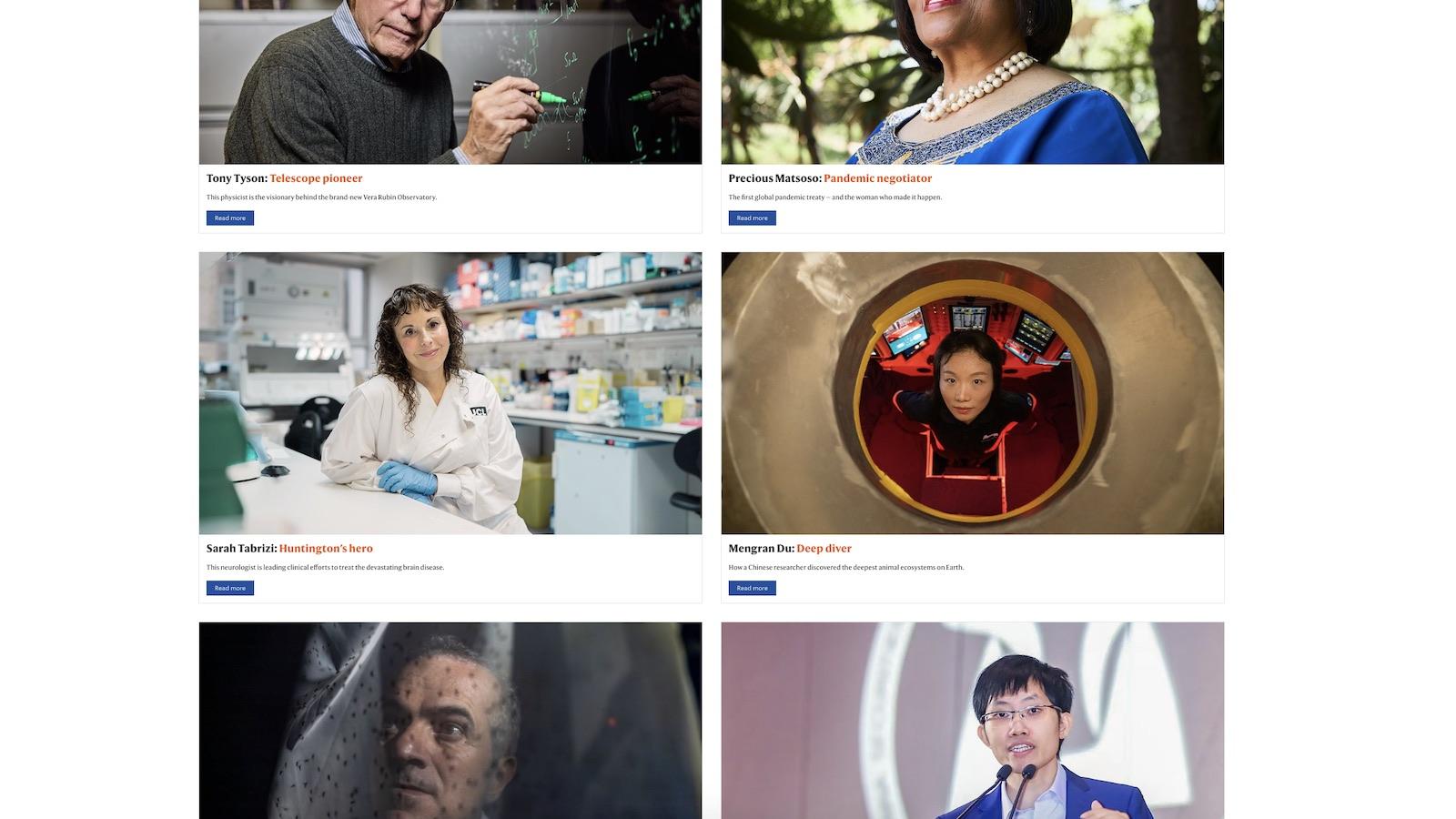
Task: Open the card of speaker at microphones
Action: [x=972, y=721]
